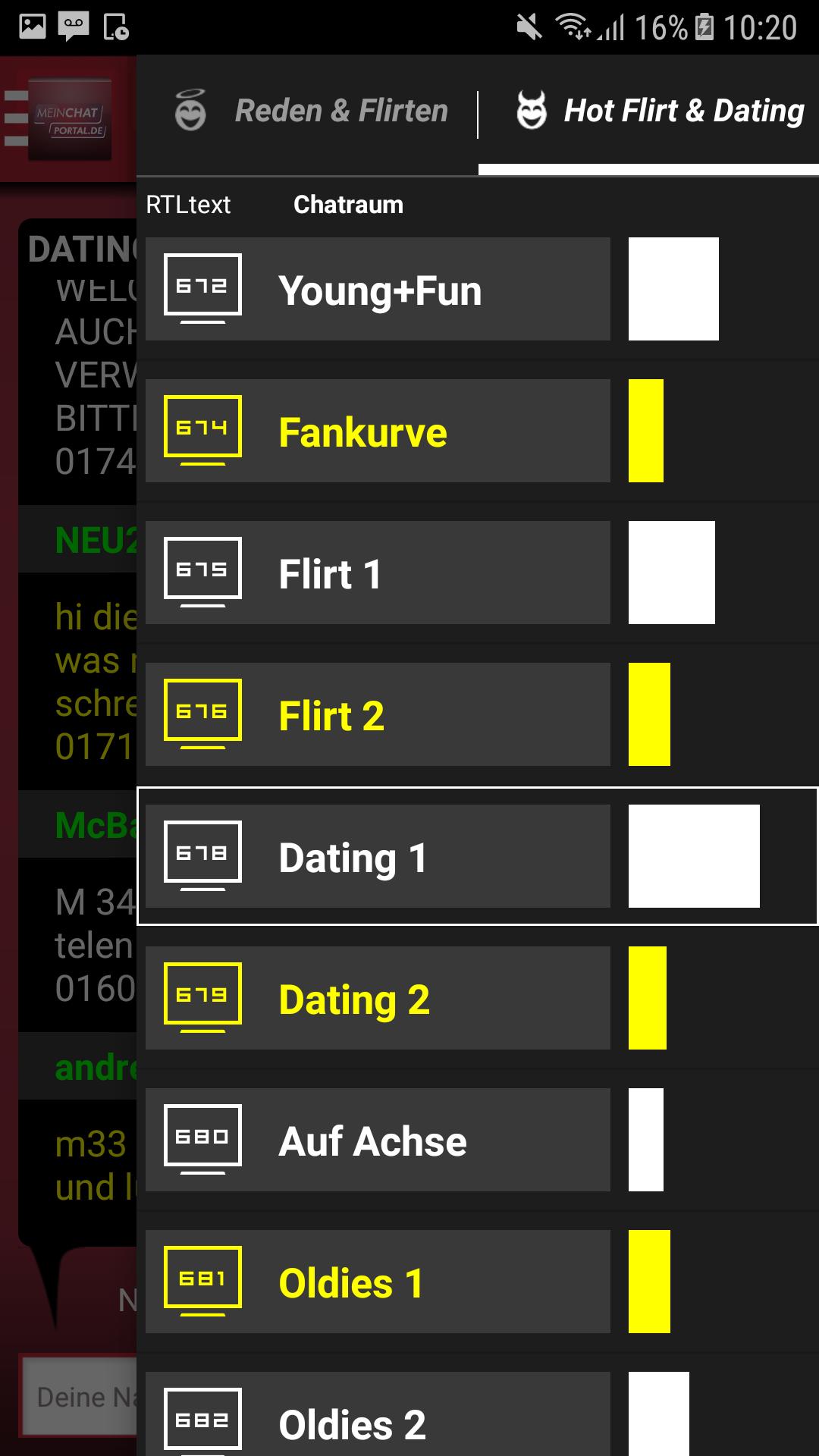819x1456 pixels.
Task: Open the Auf Achse chat room
Action: 378,1140
